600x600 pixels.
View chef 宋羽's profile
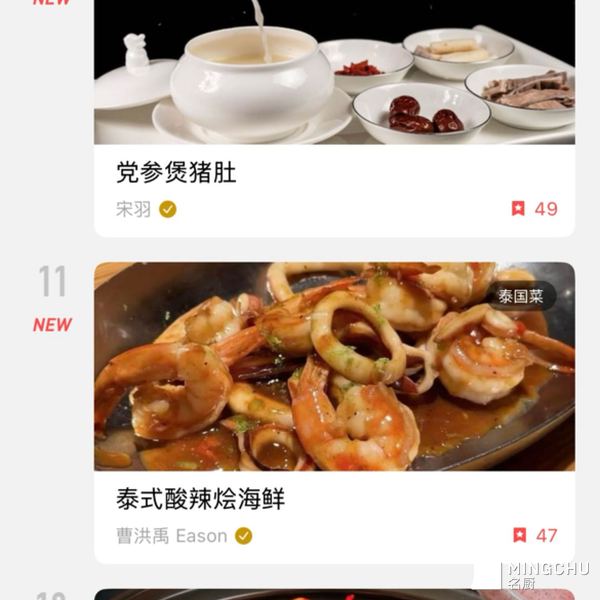[134, 209]
